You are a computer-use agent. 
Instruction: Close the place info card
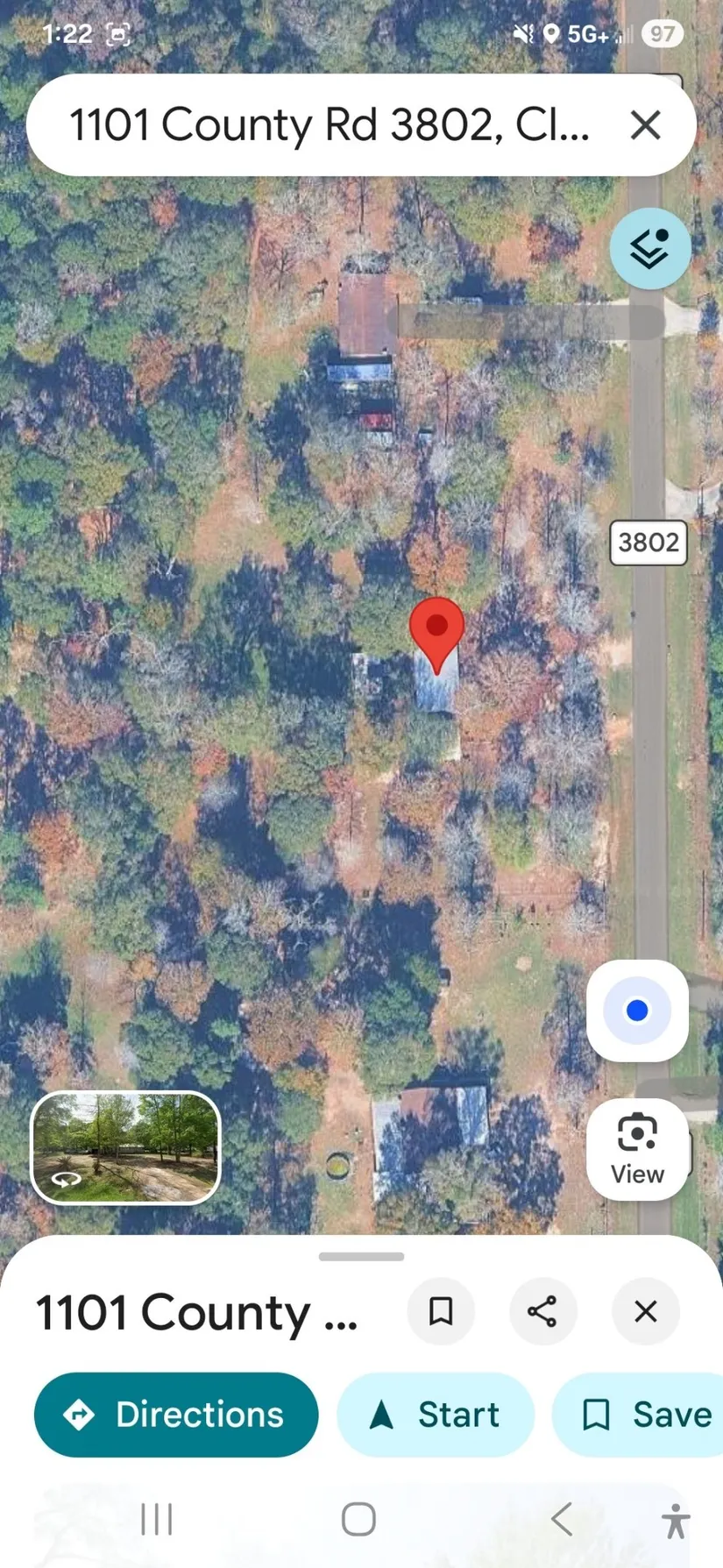coord(646,1311)
